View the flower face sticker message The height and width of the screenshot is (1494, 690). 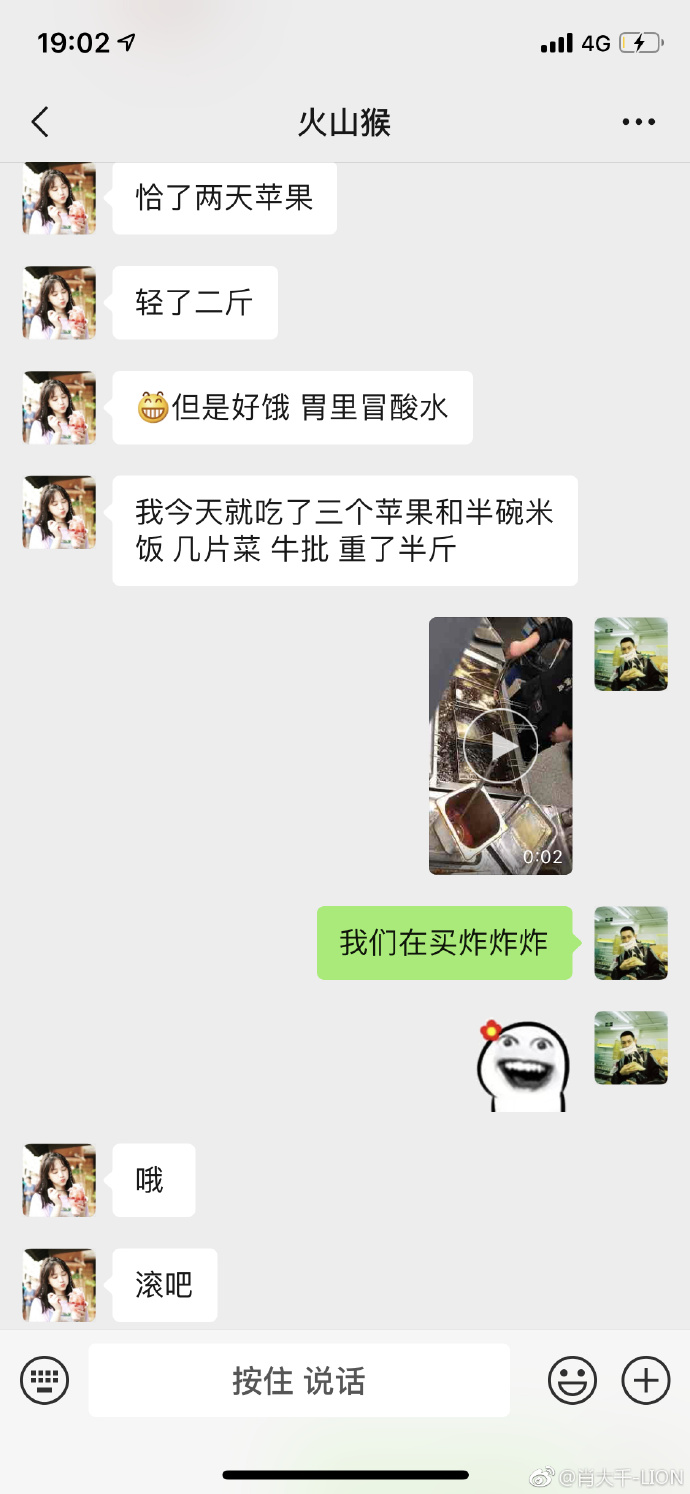522,1063
